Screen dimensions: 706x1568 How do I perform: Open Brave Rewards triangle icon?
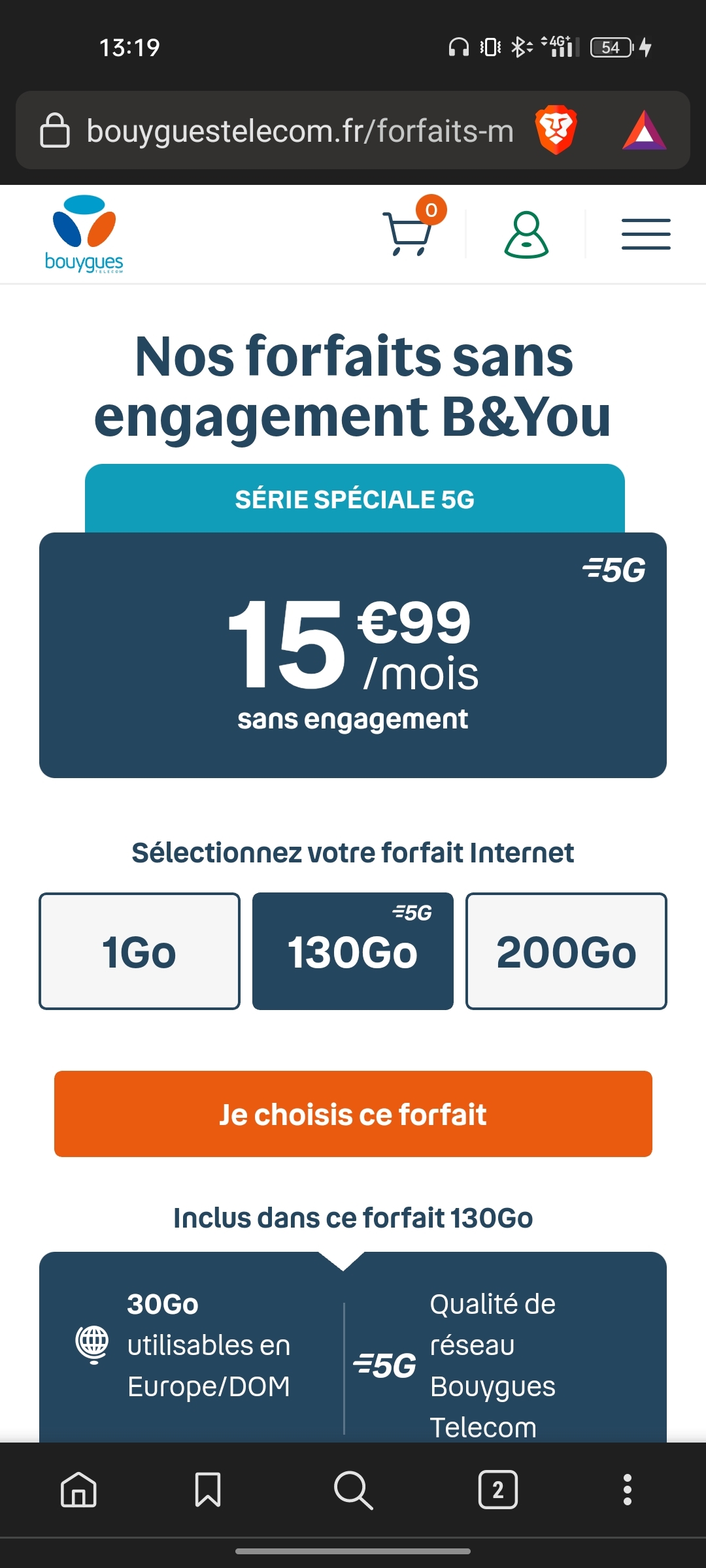645,131
